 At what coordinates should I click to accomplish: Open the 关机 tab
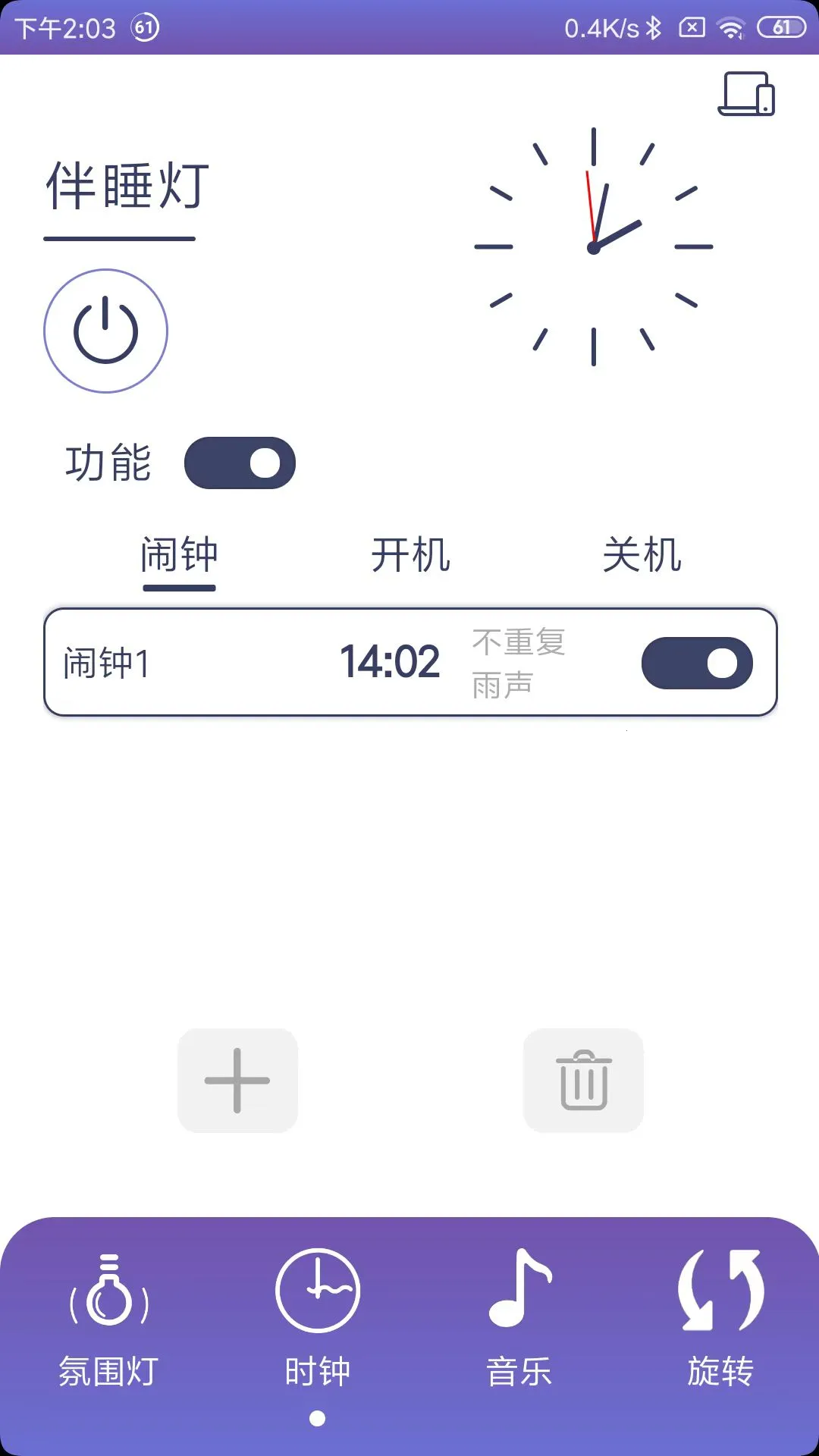tap(643, 556)
